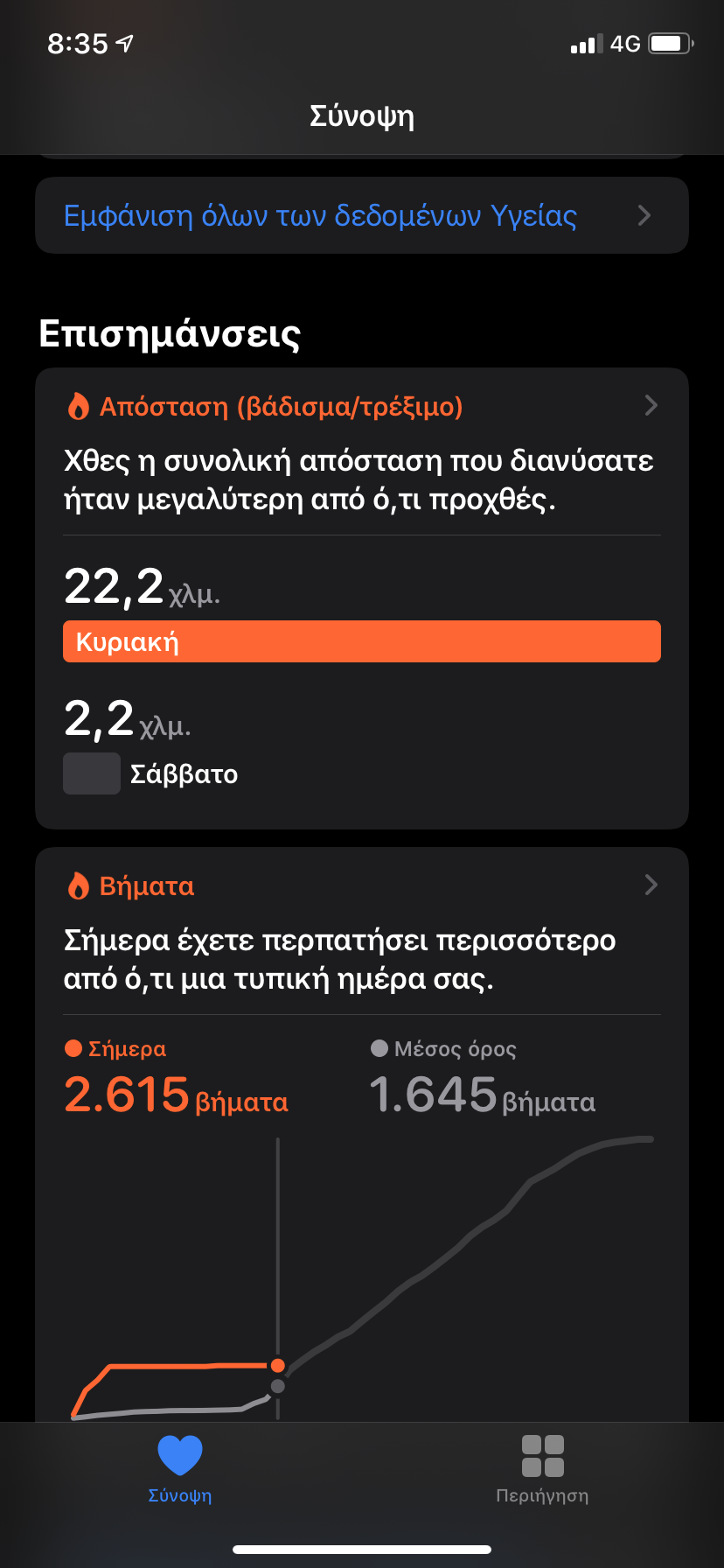Open Εμφάνιση όλων των δεδομένων Υγείας

click(x=361, y=216)
